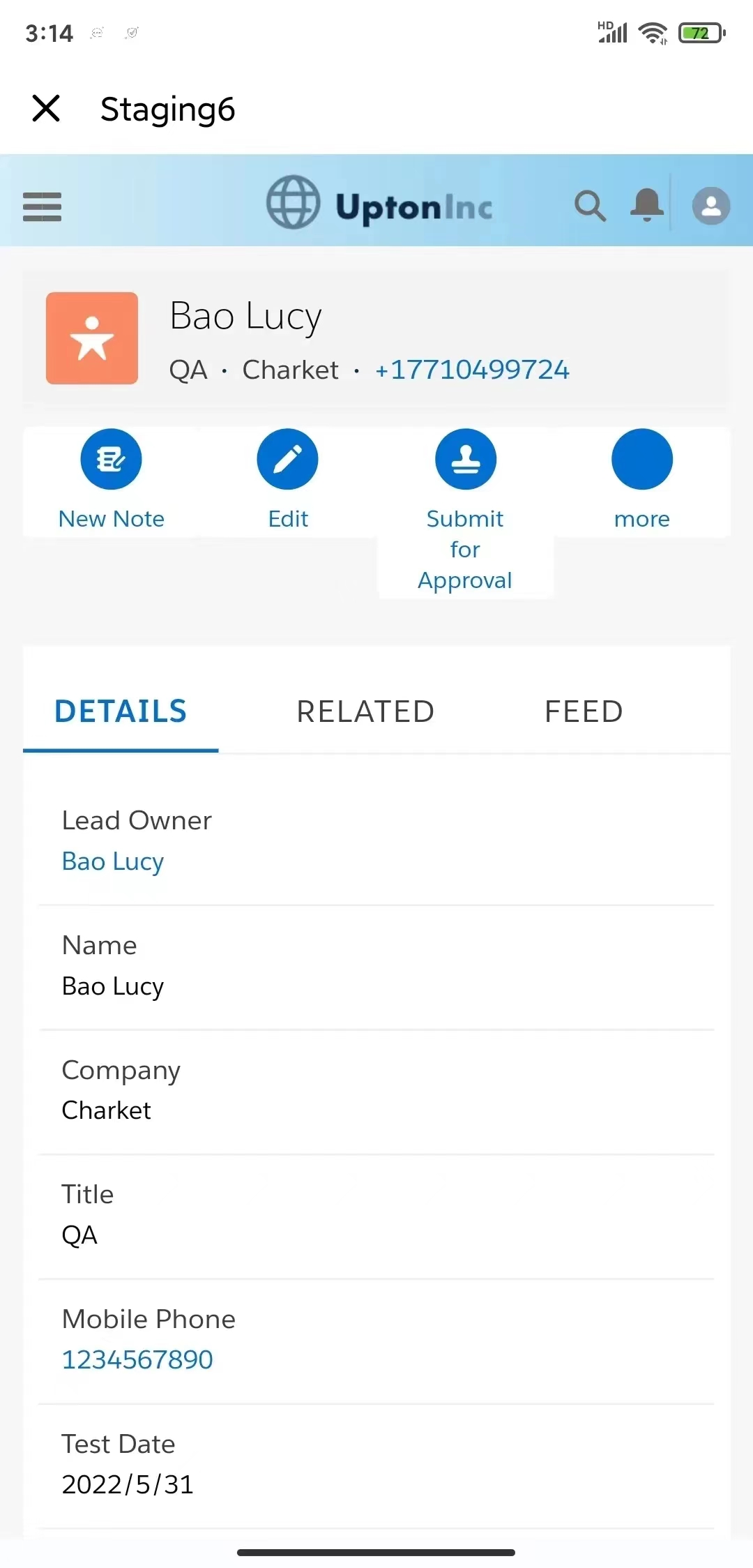Open the hamburger navigation menu
The height and width of the screenshot is (1568, 753).
(x=42, y=207)
